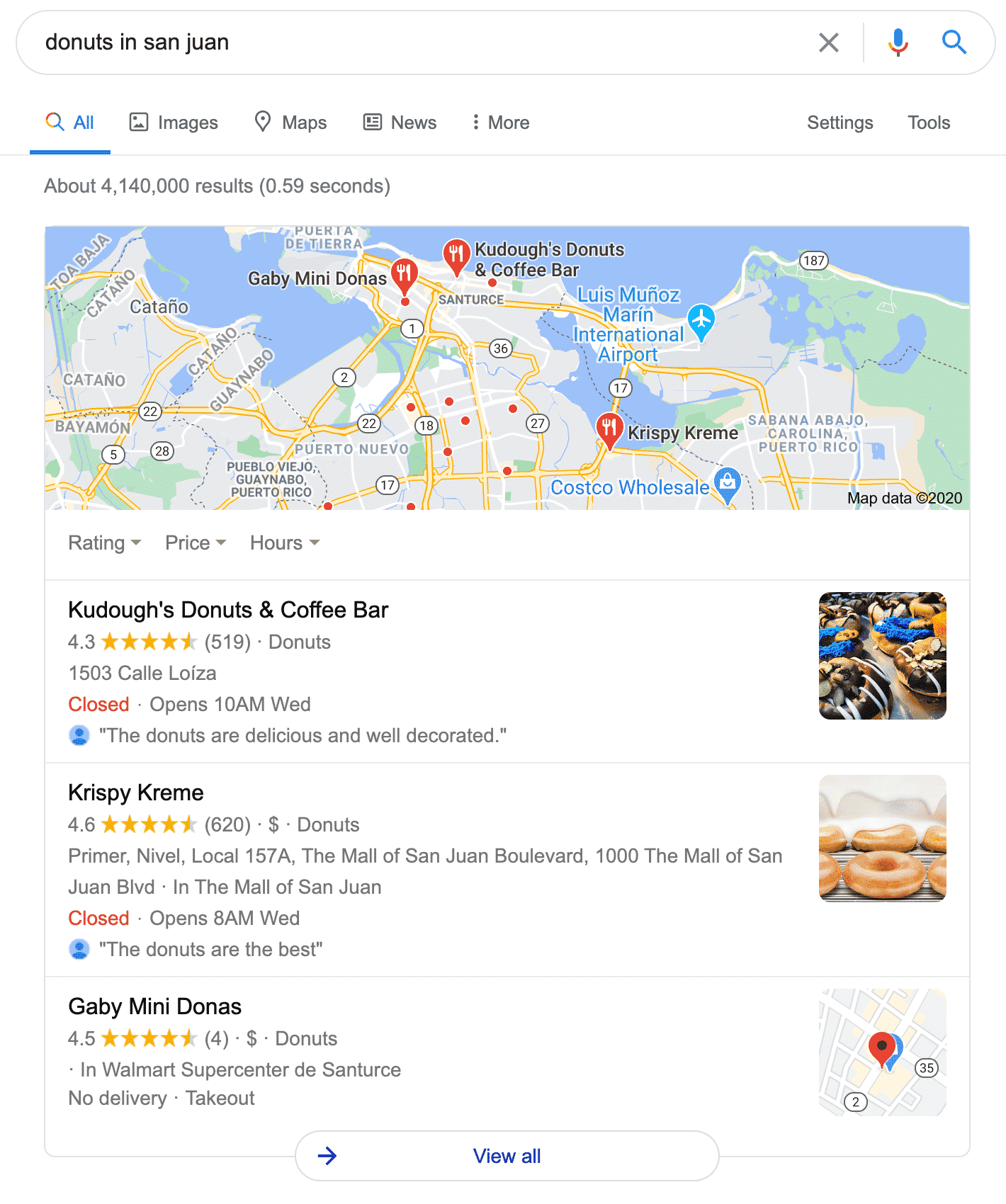This screenshot has height=1204, width=1006.
Task: Open the Gaby Mini Donas map thumbnail
Action: pos(882,1052)
